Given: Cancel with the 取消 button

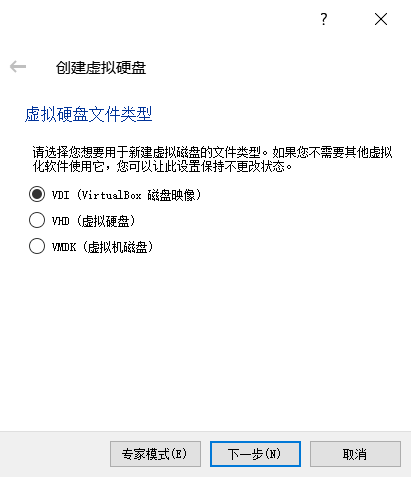Looking at the screenshot, I should click(355, 454).
